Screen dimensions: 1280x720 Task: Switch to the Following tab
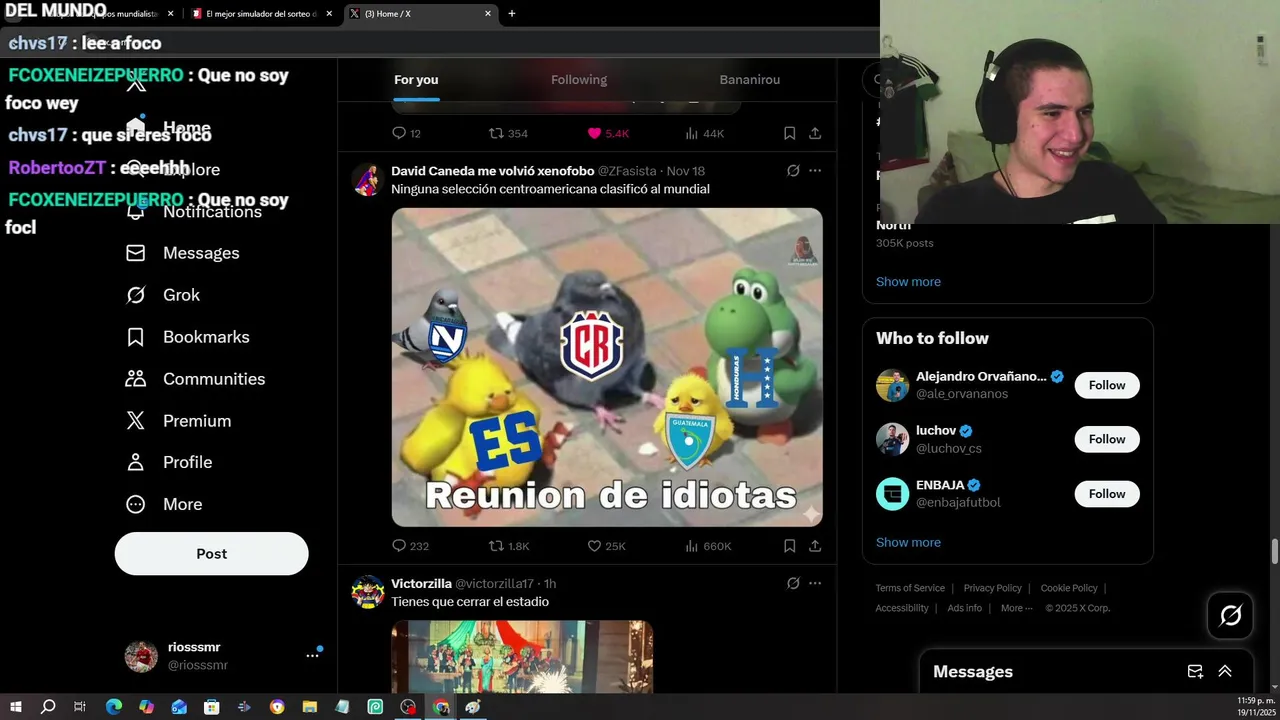pos(578,80)
